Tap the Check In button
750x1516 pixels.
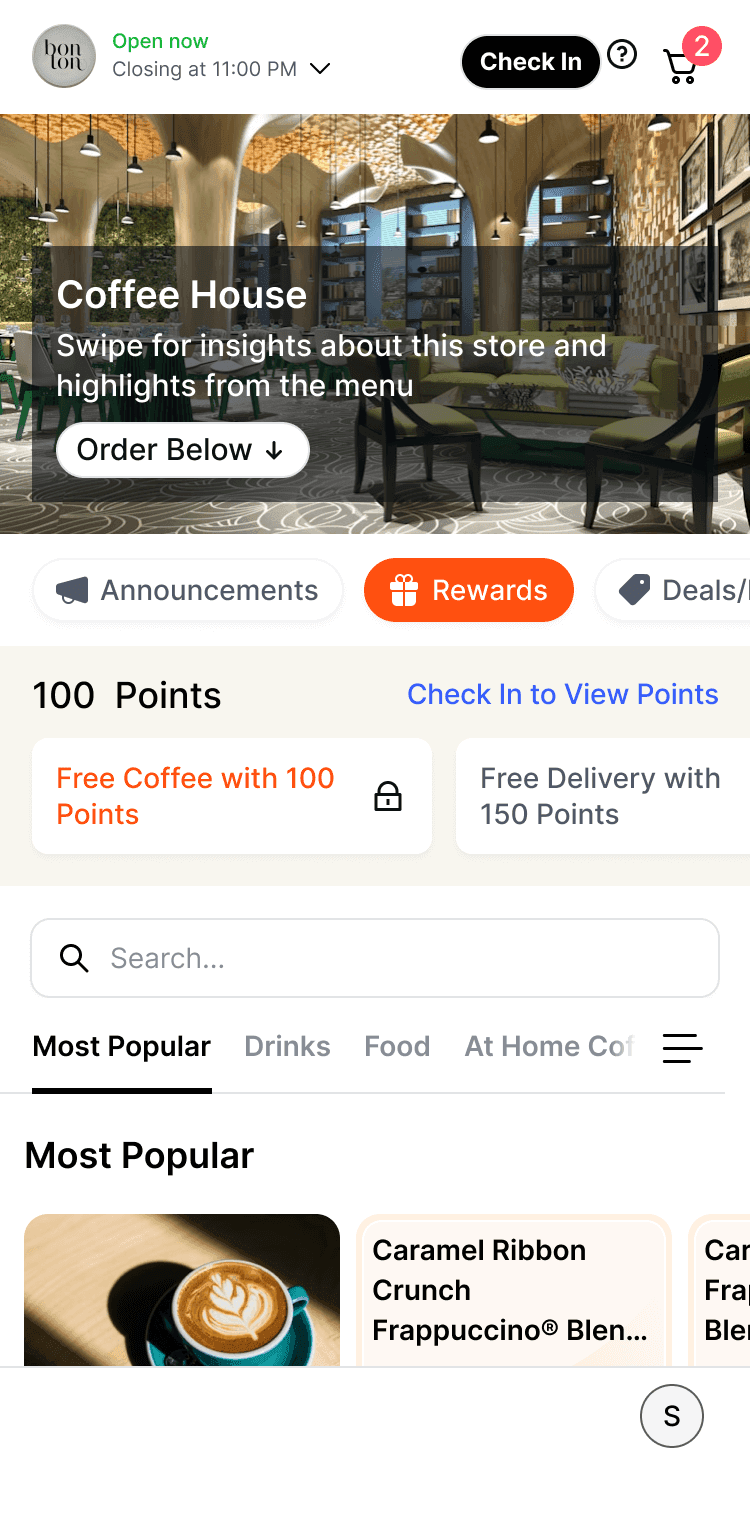click(x=530, y=62)
